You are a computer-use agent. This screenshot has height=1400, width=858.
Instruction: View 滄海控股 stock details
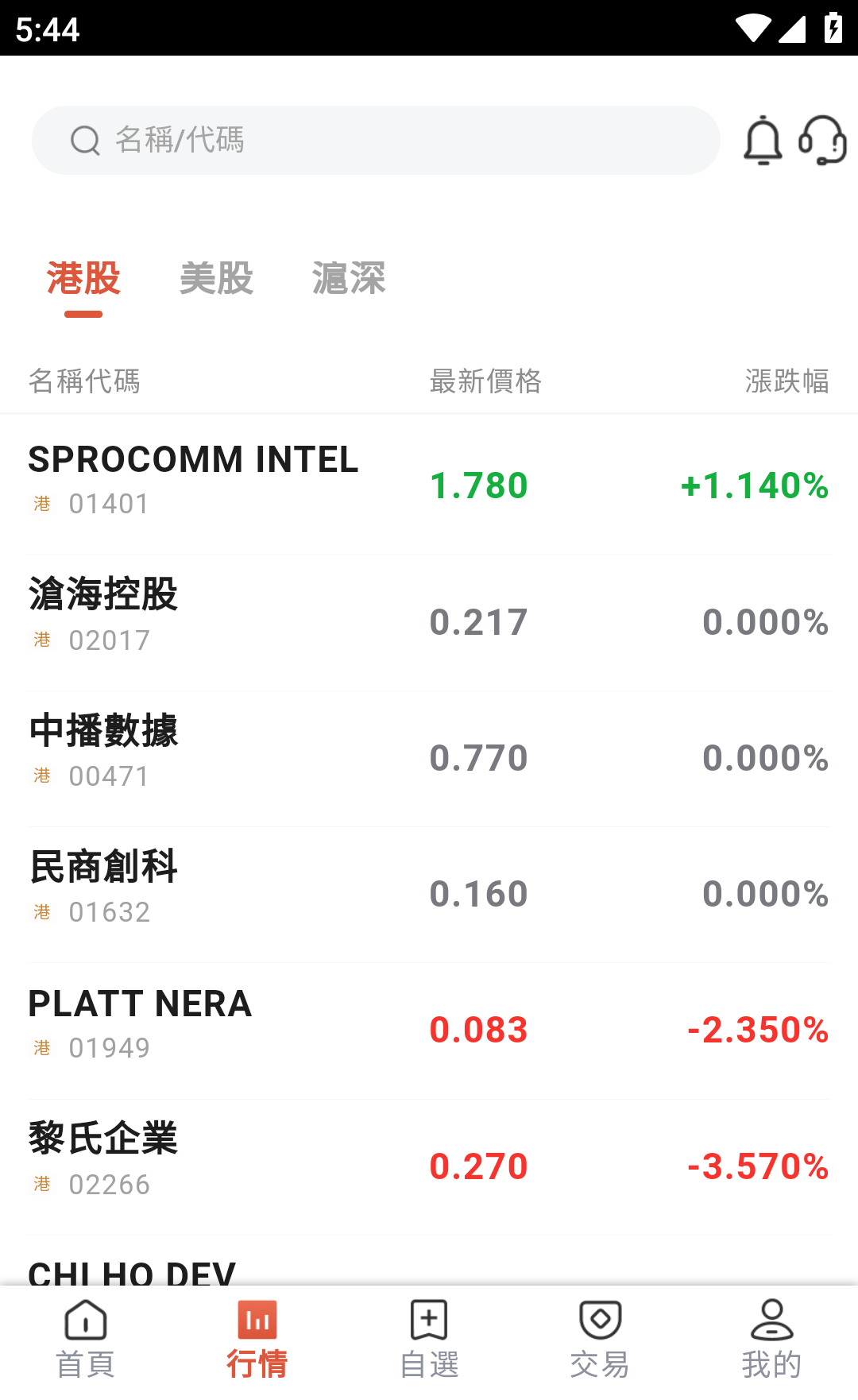click(x=429, y=620)
